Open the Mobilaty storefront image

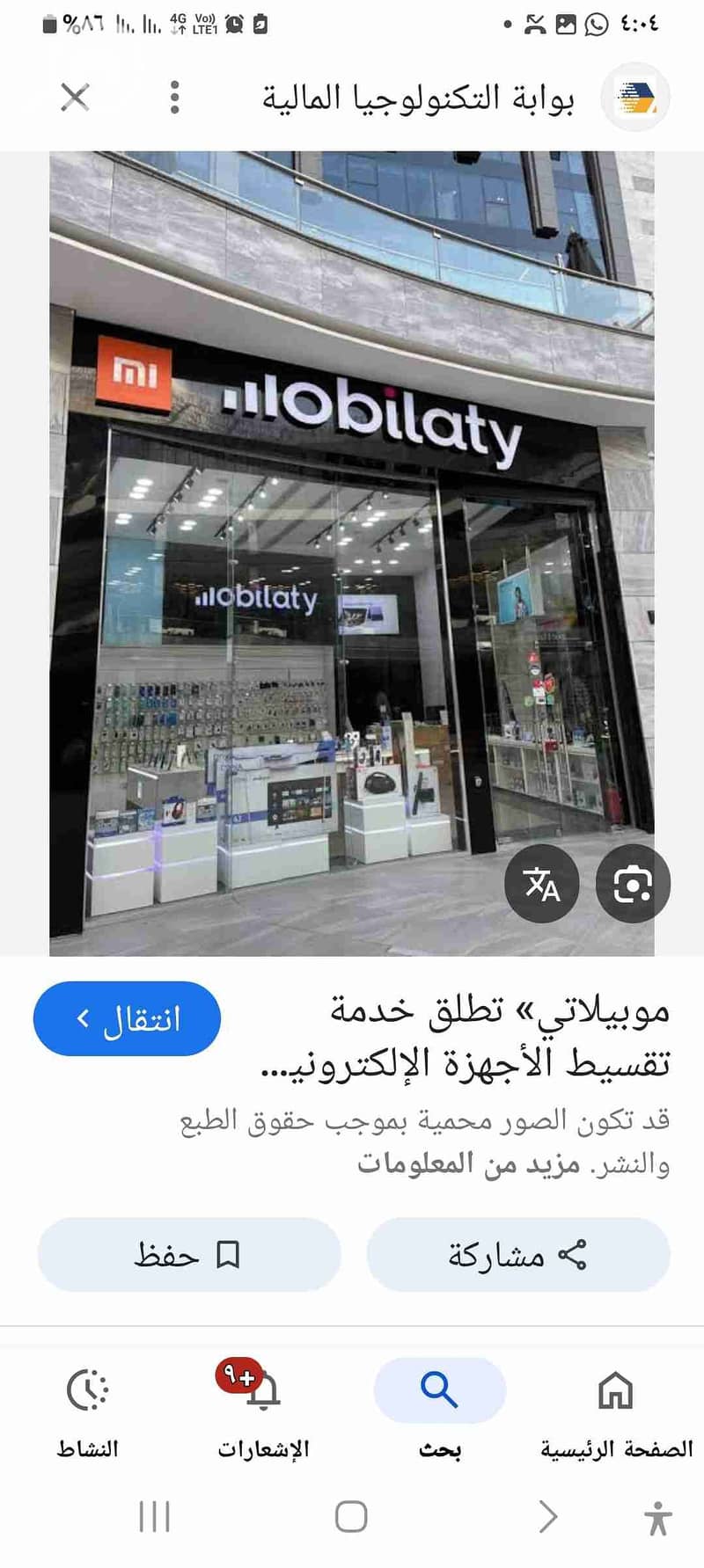click(352, 554)
